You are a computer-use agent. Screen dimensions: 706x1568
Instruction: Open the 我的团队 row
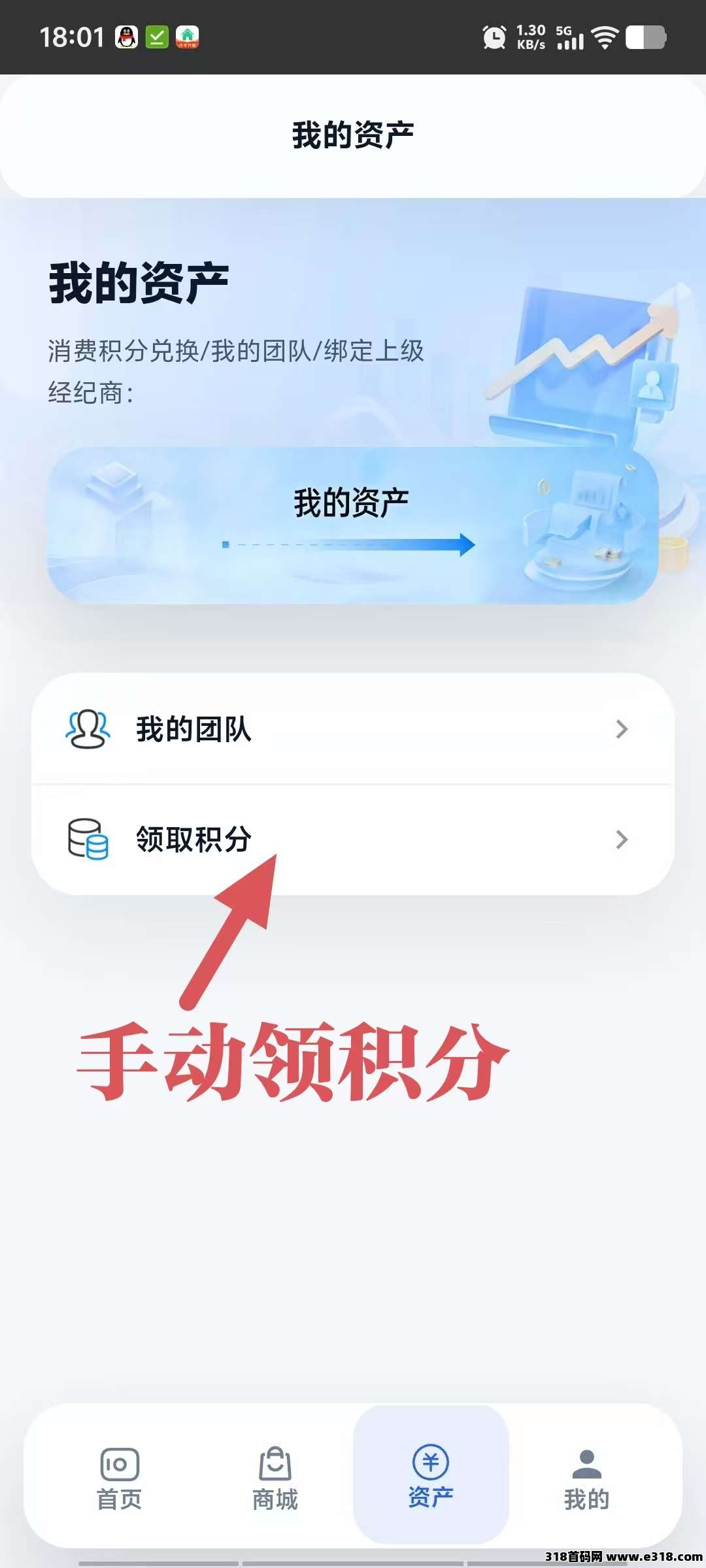(x=352, y=729)
